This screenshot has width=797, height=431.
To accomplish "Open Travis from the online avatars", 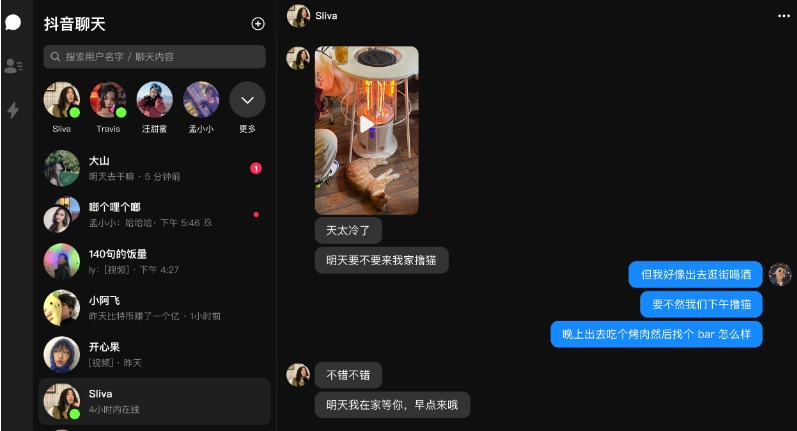I will pyautogui.click(x=108, y=100).
